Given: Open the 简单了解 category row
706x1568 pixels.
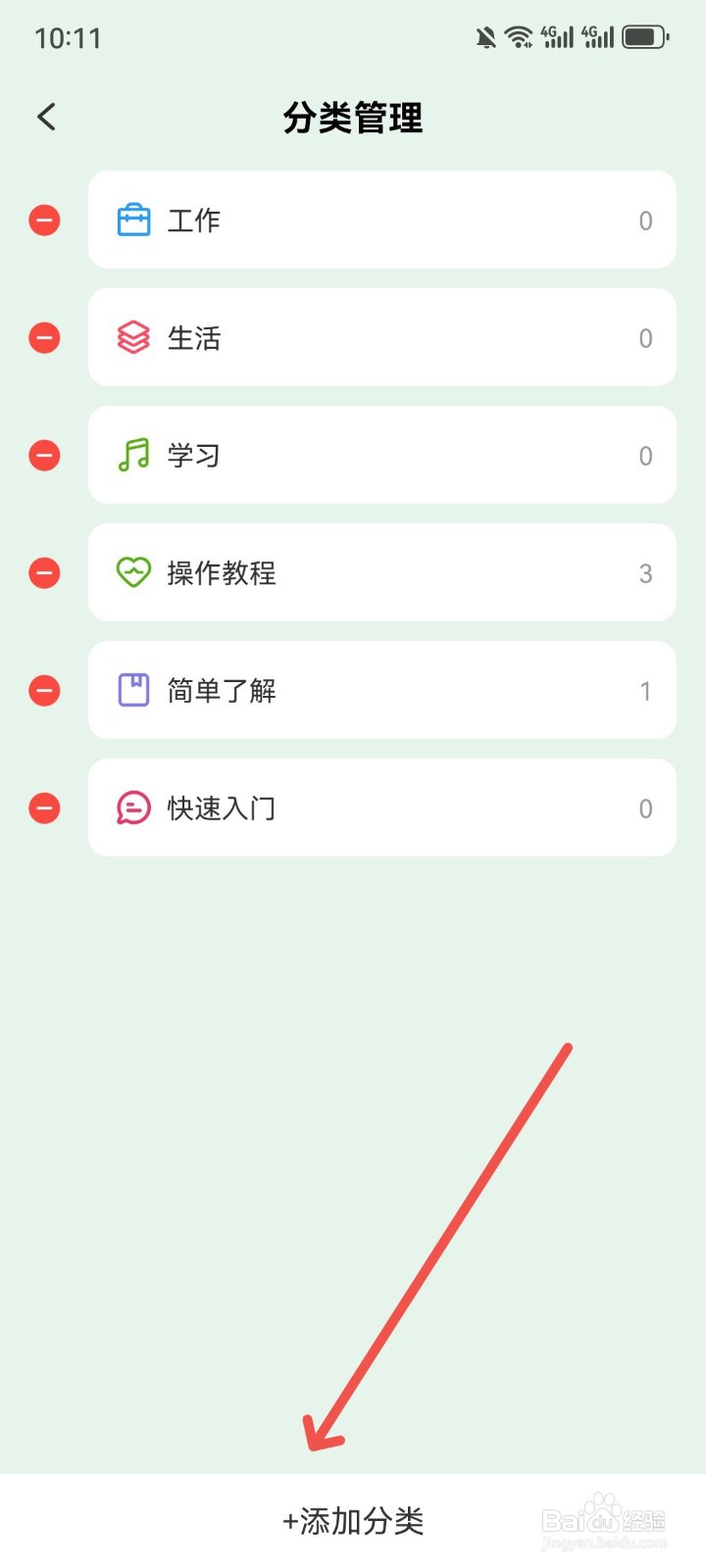Looking at the screenshot, I should (382, 691).
